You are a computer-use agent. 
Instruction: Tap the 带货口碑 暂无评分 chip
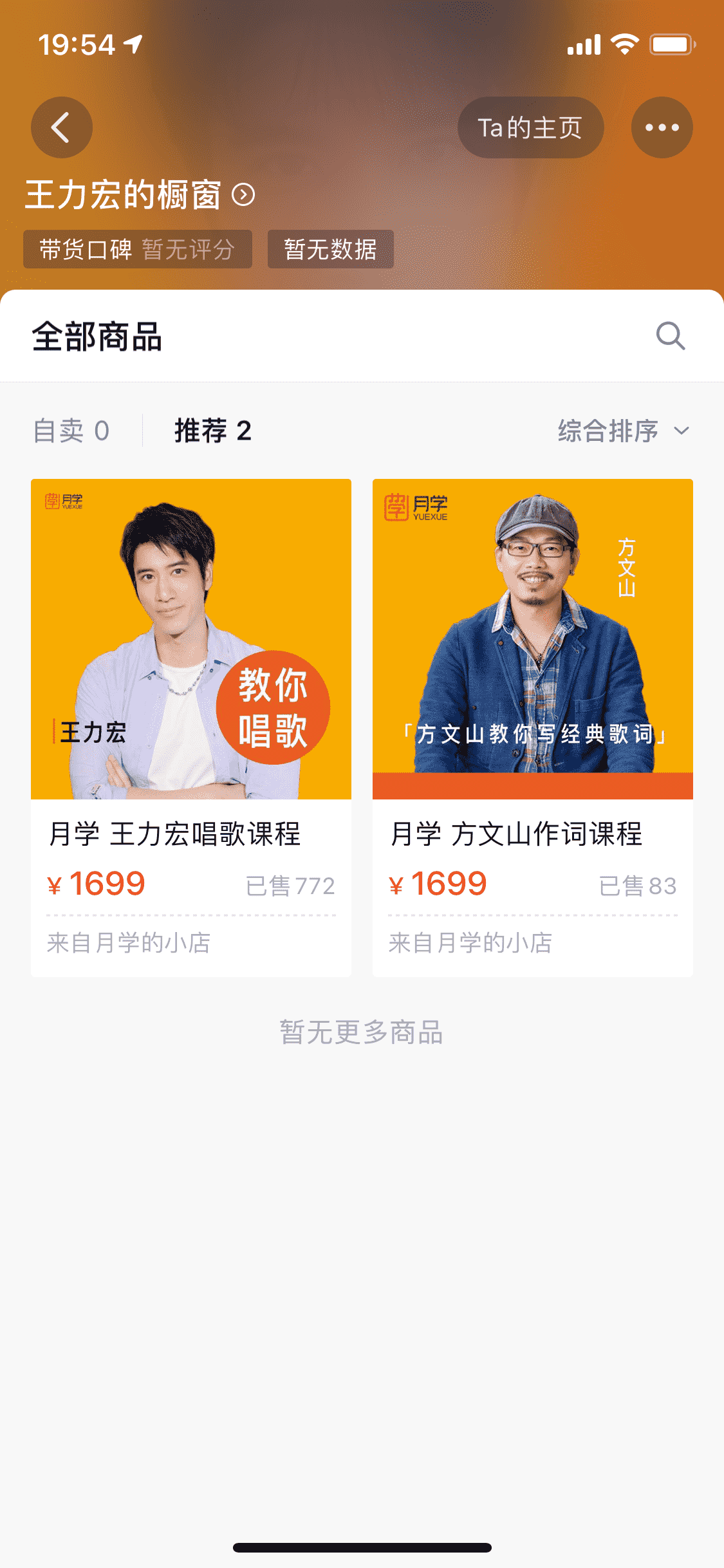[x=138, y=249]
